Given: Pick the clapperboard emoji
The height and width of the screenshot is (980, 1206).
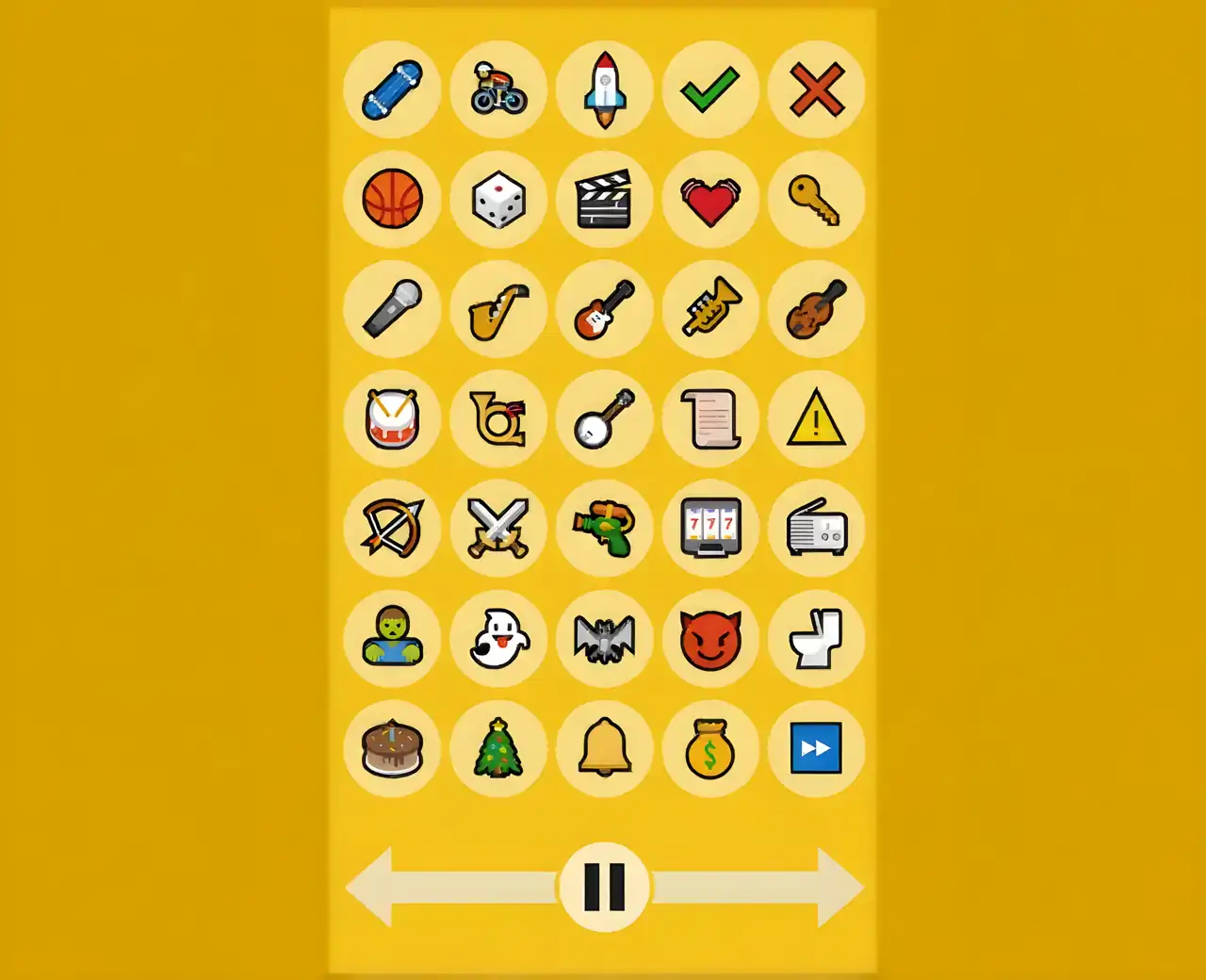Looking at the screenshot, I should (604, 199).
